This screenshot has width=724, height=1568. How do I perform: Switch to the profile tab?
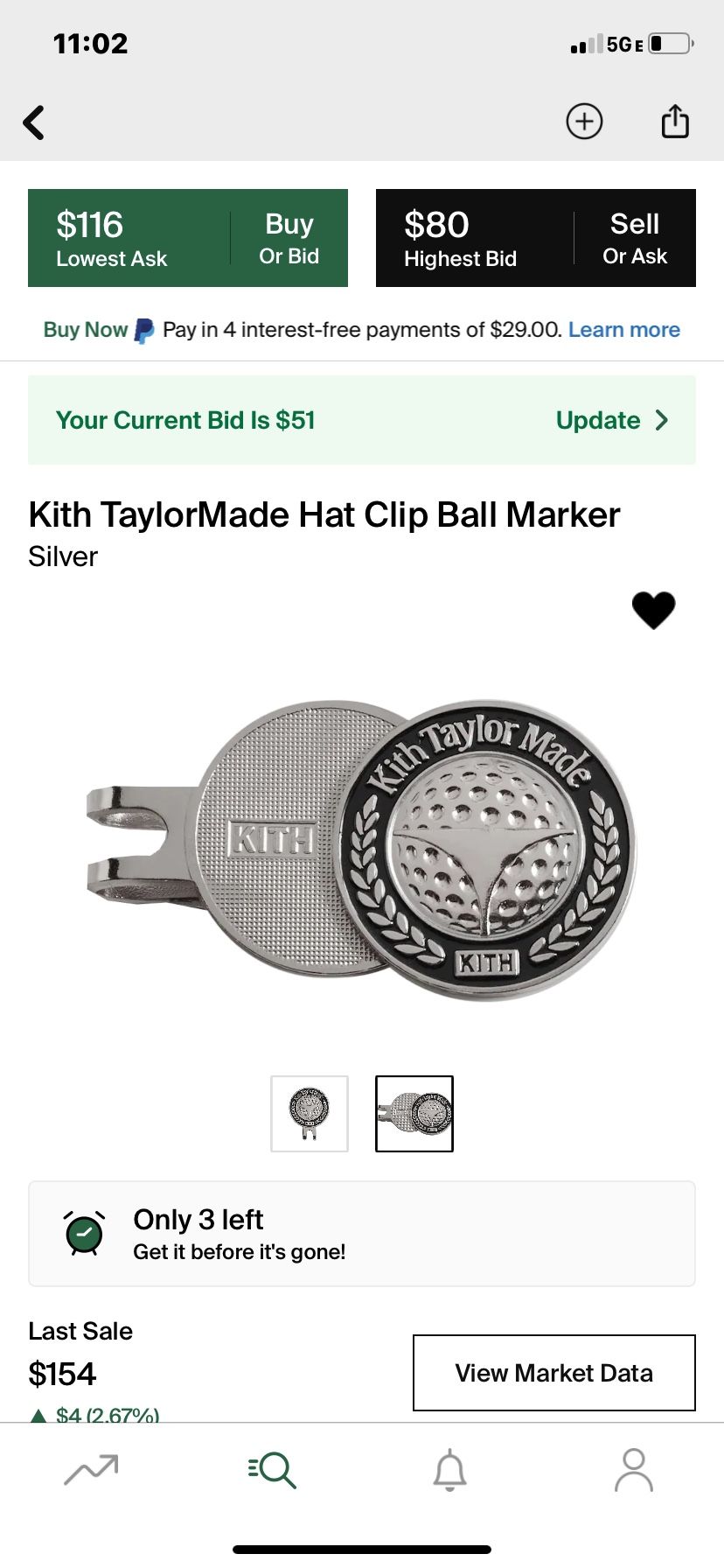[x=633, y=1471]
